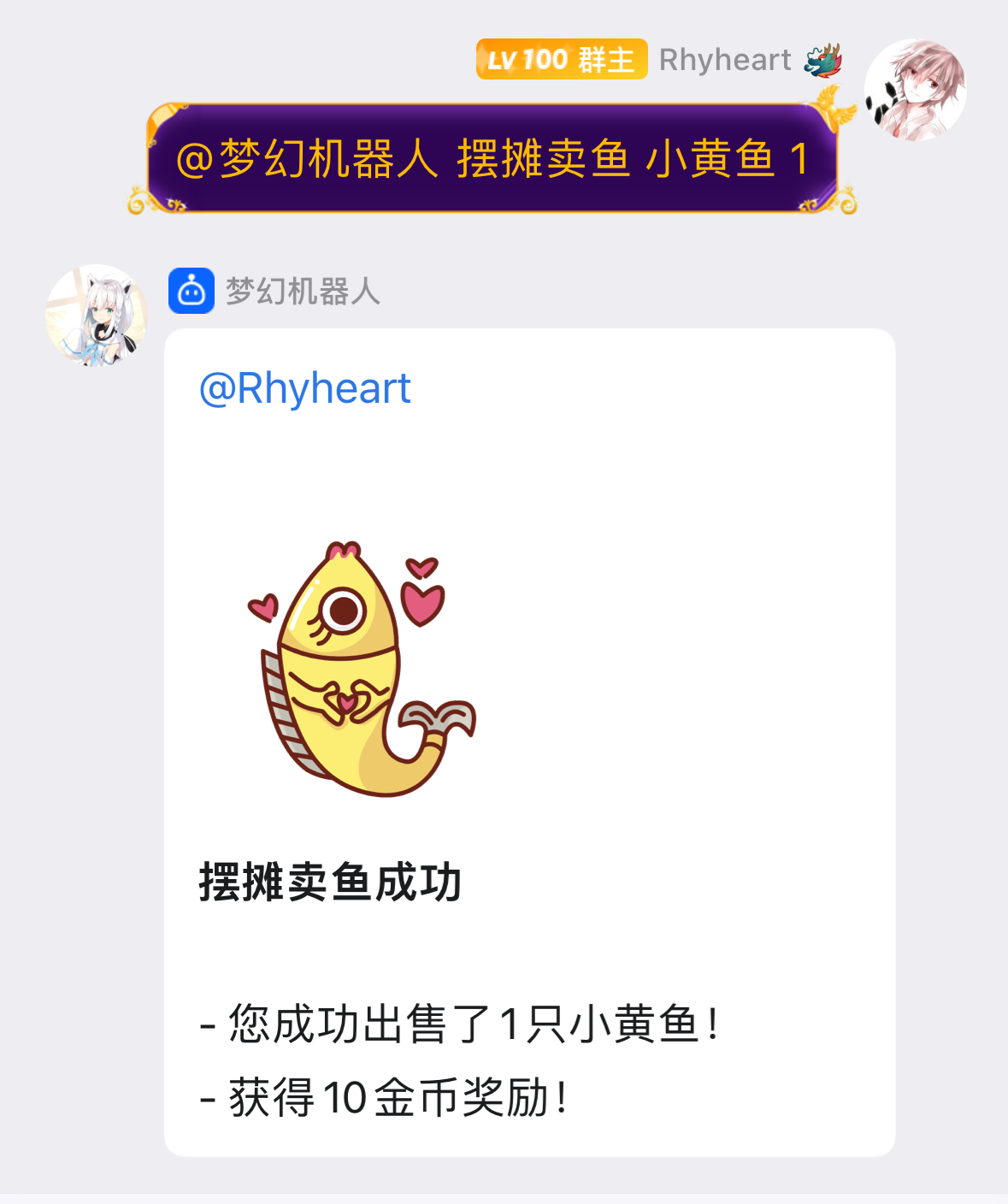Click the fish's winking eye
Viewport: 1008px width, 1204px height.
point(345,611)
